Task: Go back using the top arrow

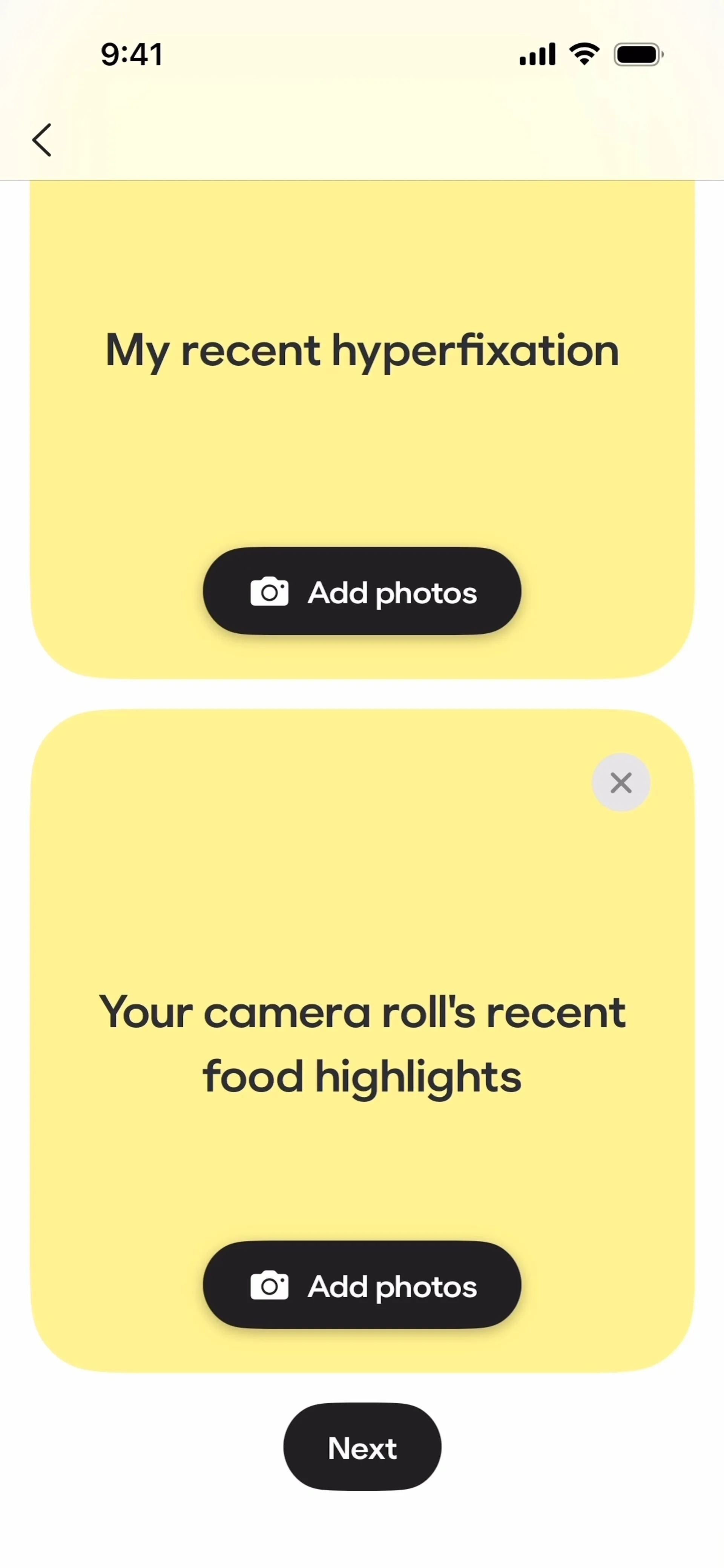Action: [41, 140]
